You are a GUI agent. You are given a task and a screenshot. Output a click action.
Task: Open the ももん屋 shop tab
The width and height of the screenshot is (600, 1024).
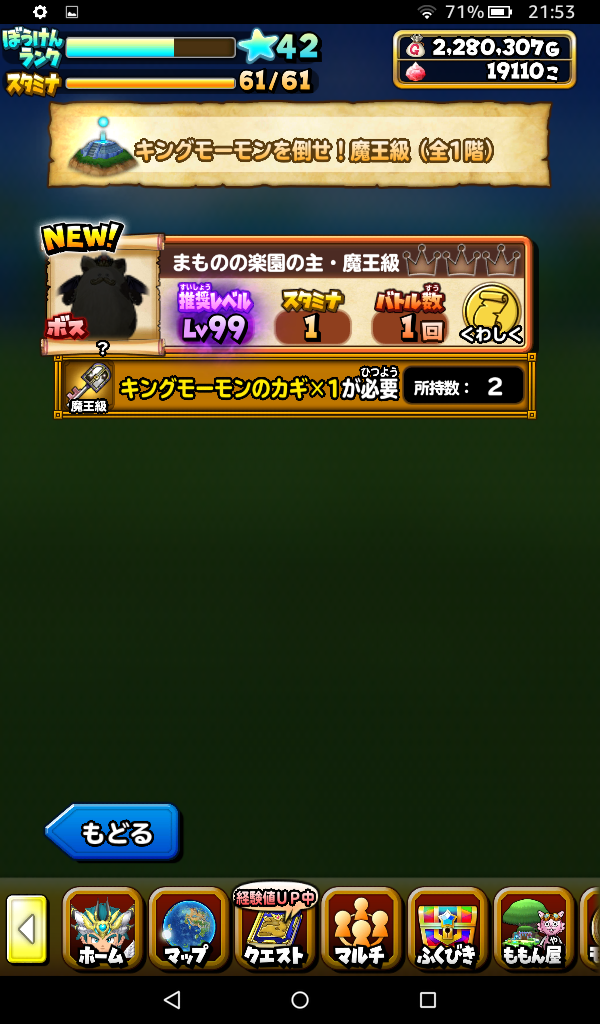[x=533, y=929]
